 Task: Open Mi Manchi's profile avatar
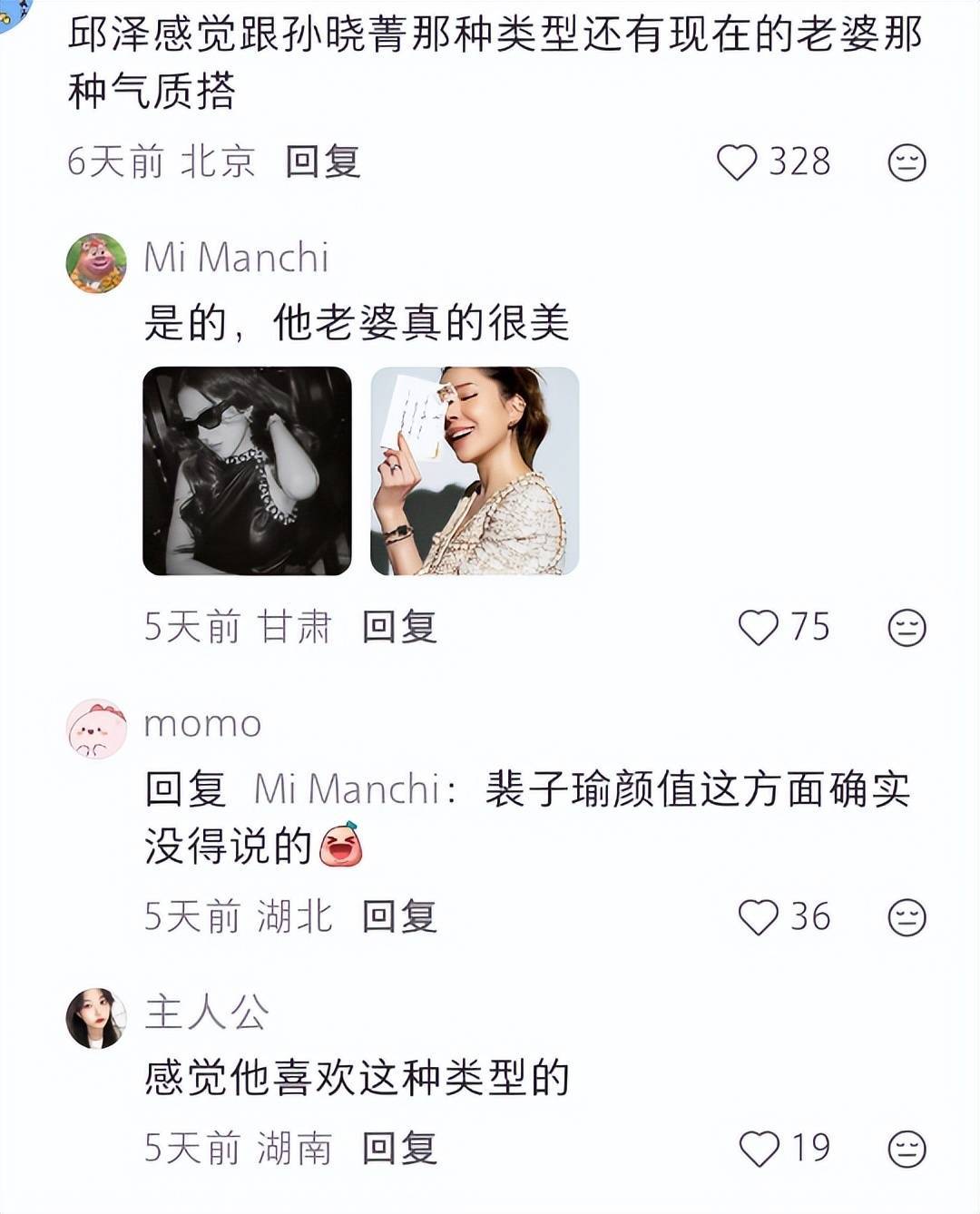(96, 263)
